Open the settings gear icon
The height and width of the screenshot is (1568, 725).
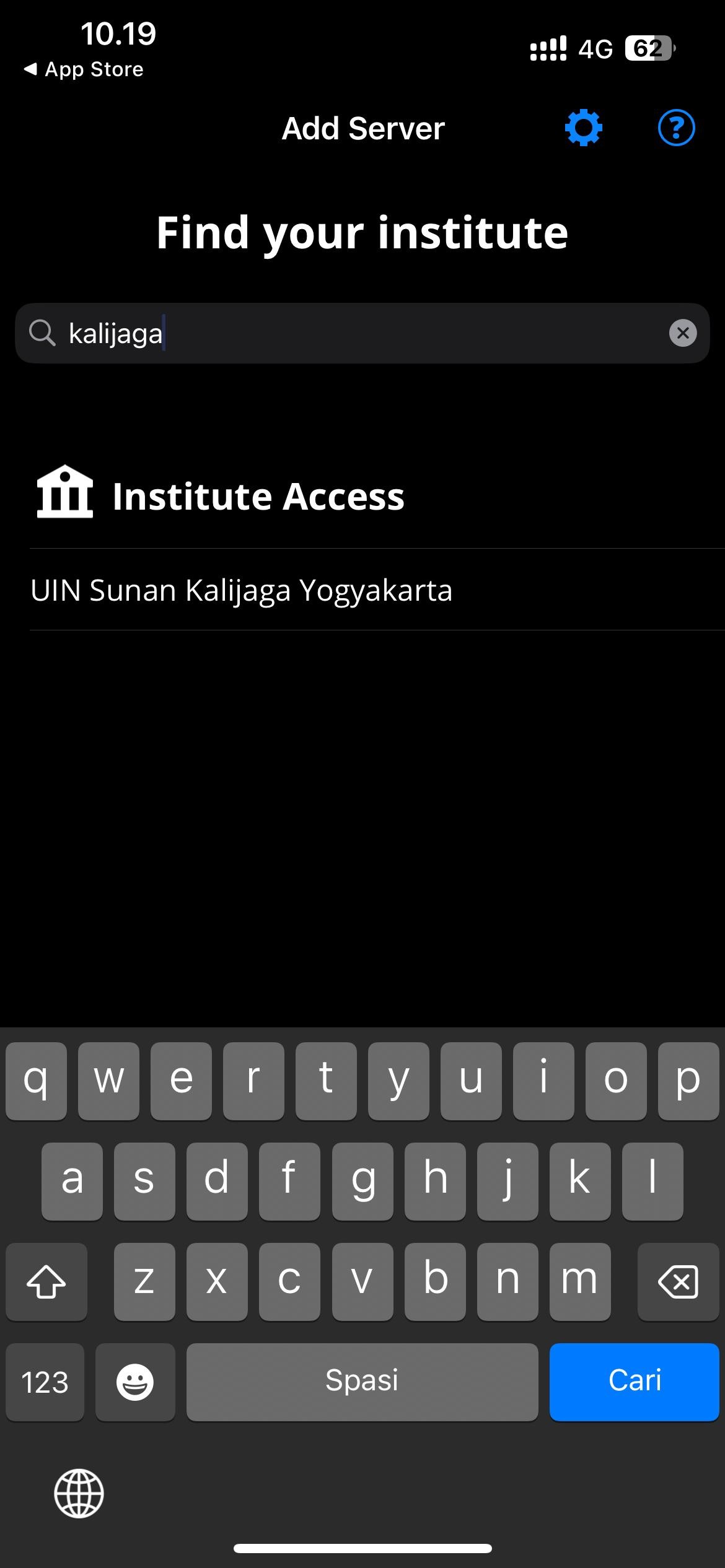pyautogui.click(x=583, y=128)
